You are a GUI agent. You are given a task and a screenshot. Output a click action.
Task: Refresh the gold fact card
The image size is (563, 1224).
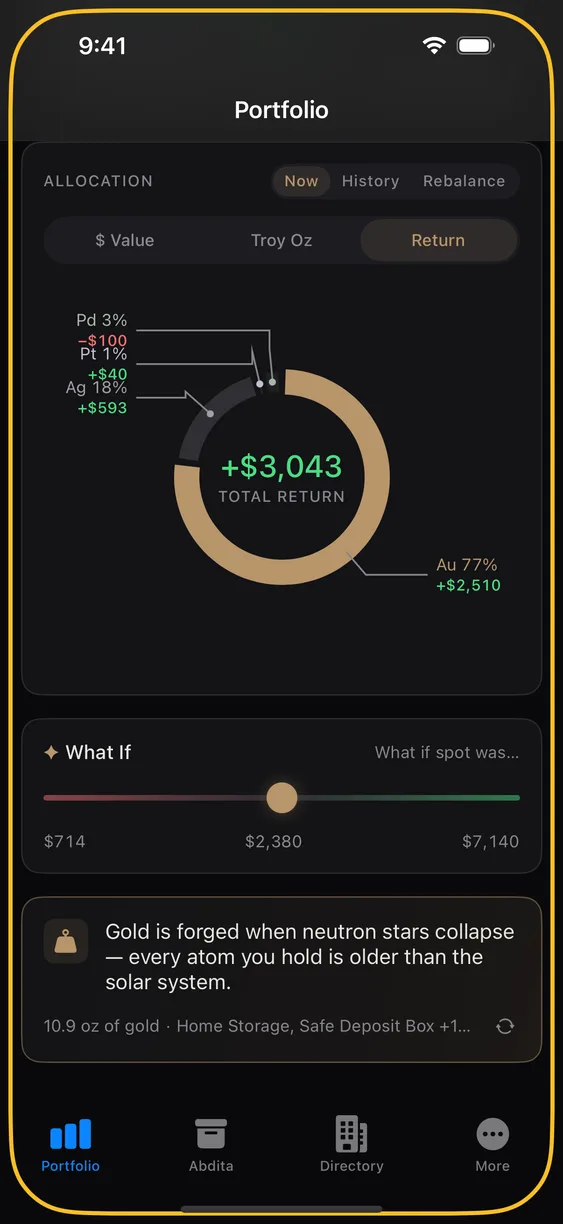[x=505, y=1026]
